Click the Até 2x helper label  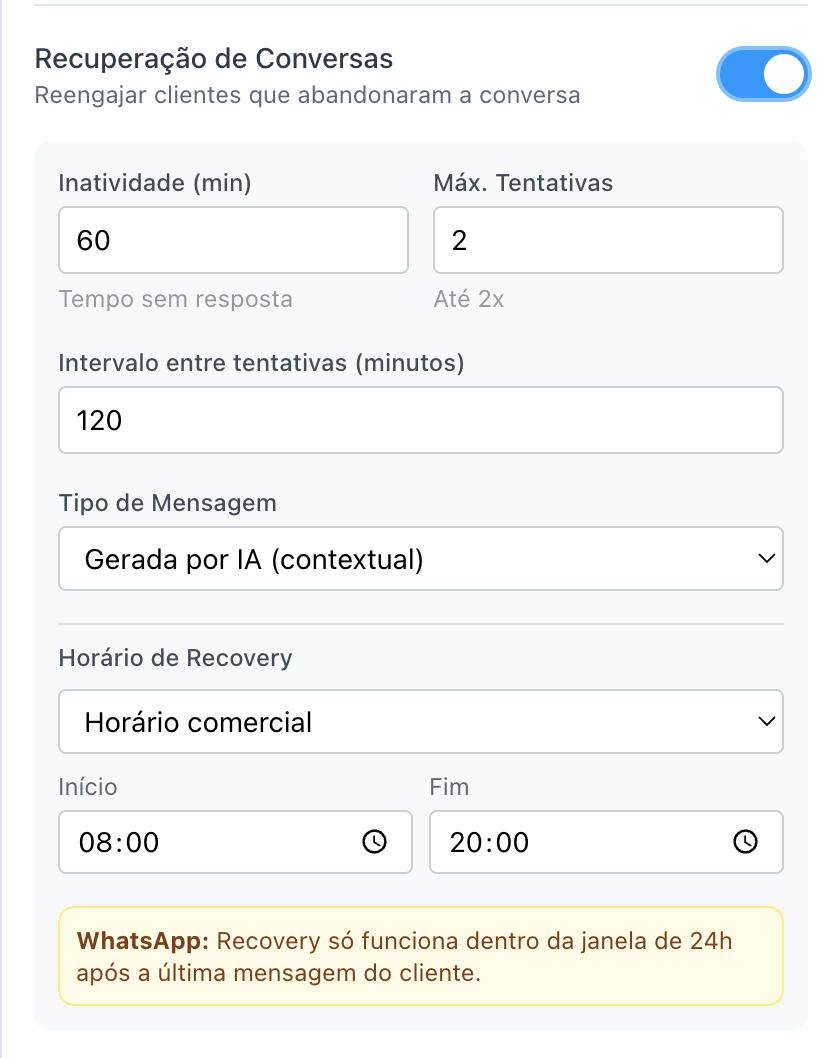pos(466,299)
